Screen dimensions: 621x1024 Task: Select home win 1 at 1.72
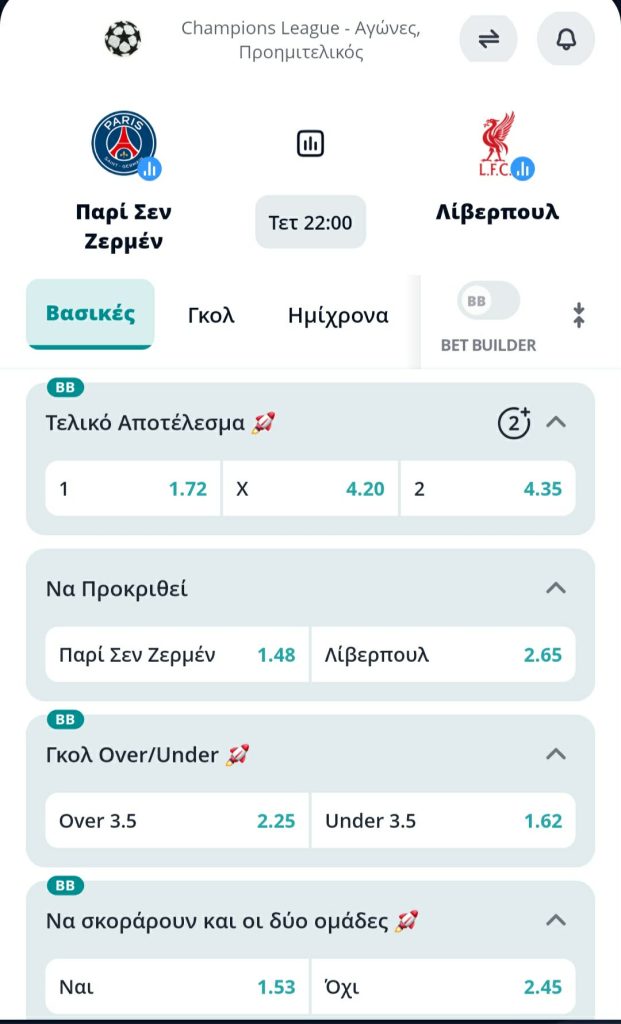[133, 489]
